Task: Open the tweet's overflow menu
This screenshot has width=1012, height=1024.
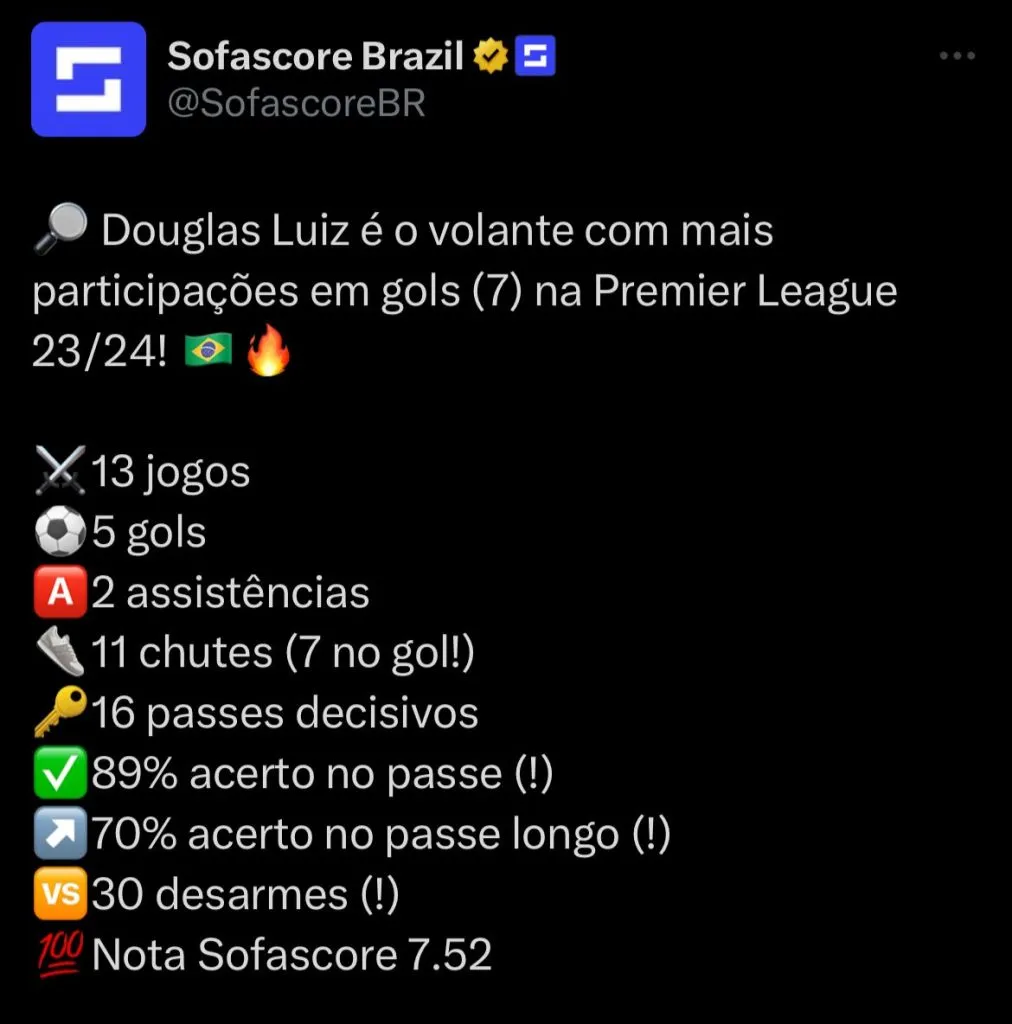Action: click(957, 57)
